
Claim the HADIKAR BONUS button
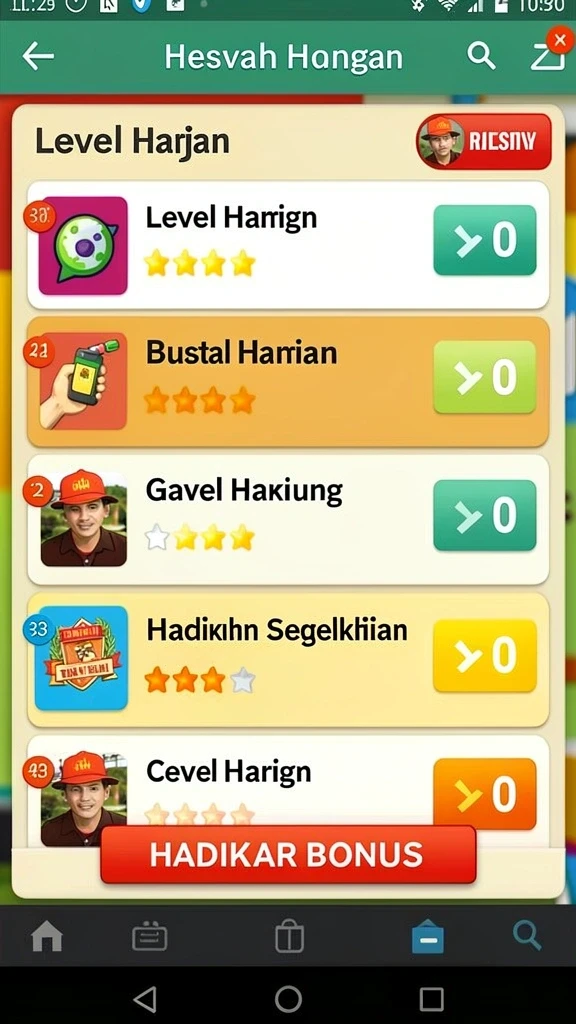click(288, 854)
